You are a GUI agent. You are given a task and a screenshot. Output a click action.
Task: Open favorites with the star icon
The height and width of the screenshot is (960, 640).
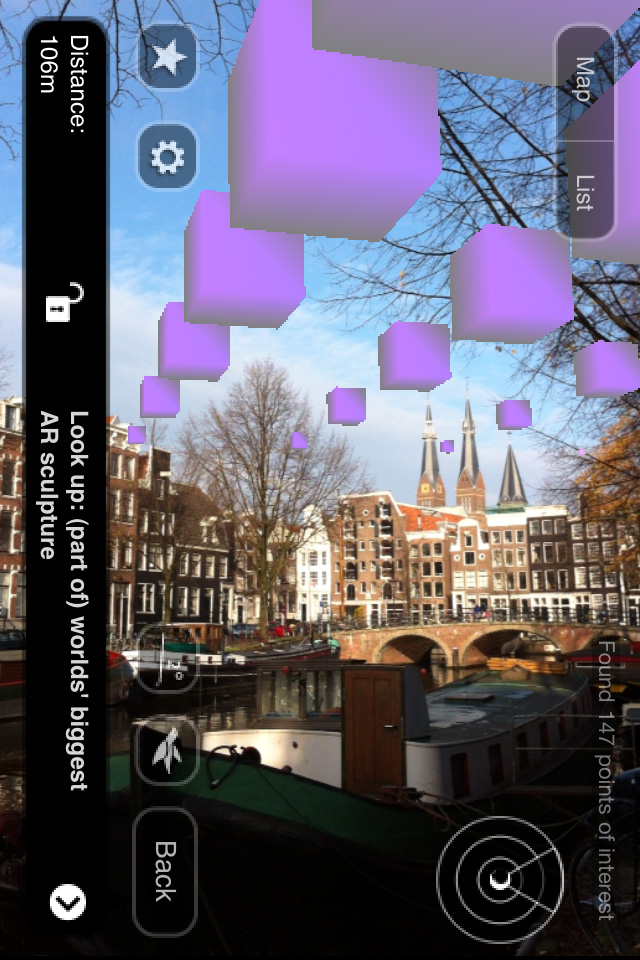tap(168, 58)
